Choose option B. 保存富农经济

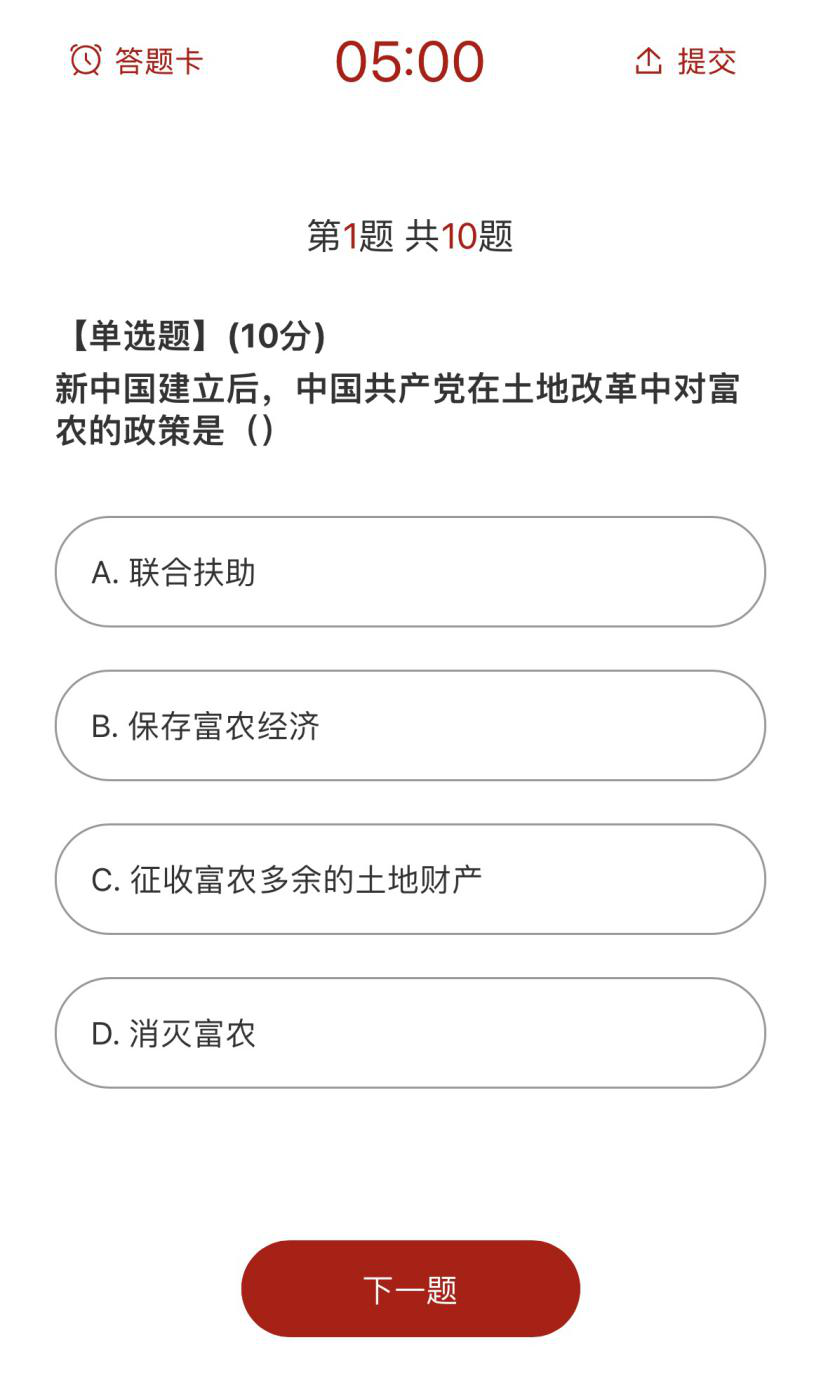pos(410,726)
